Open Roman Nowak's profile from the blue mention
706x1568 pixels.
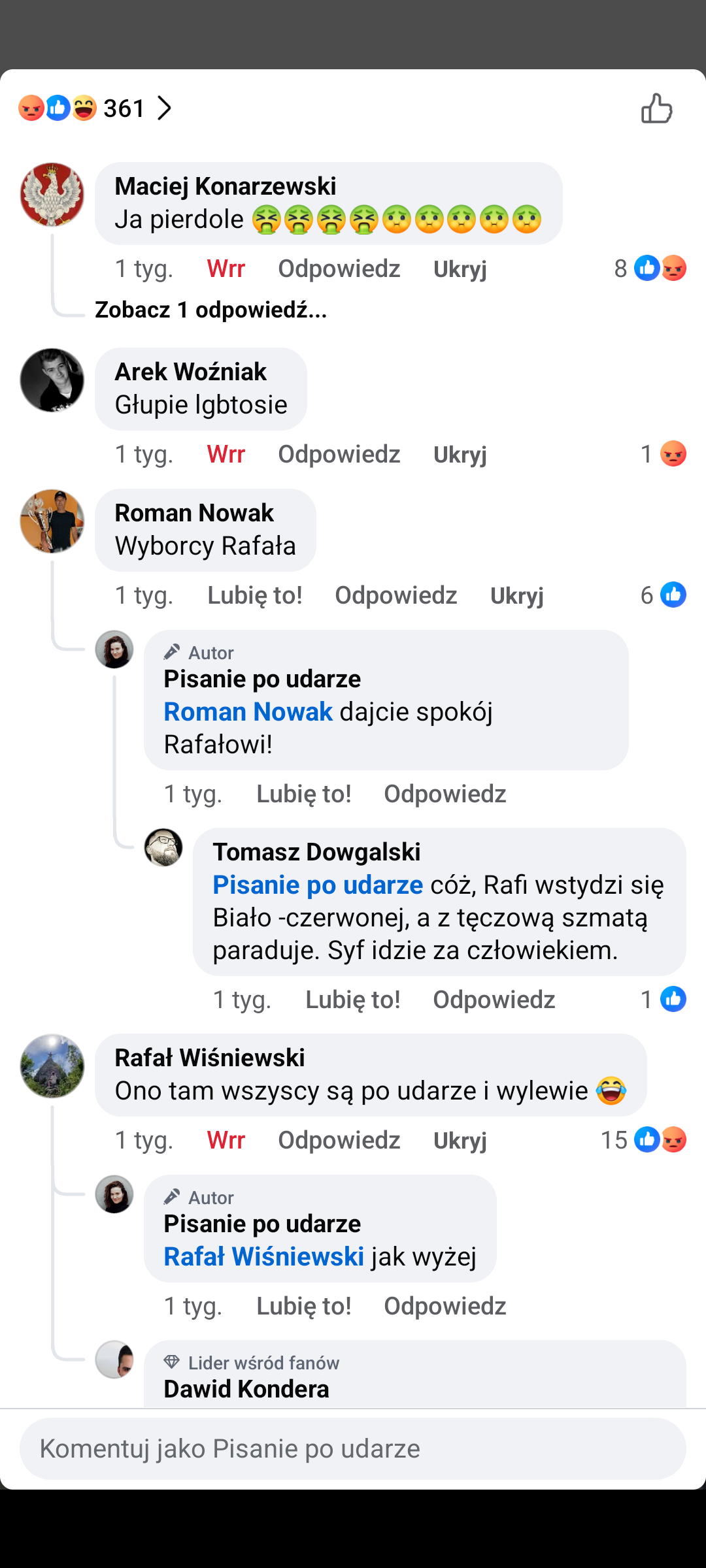248,711
